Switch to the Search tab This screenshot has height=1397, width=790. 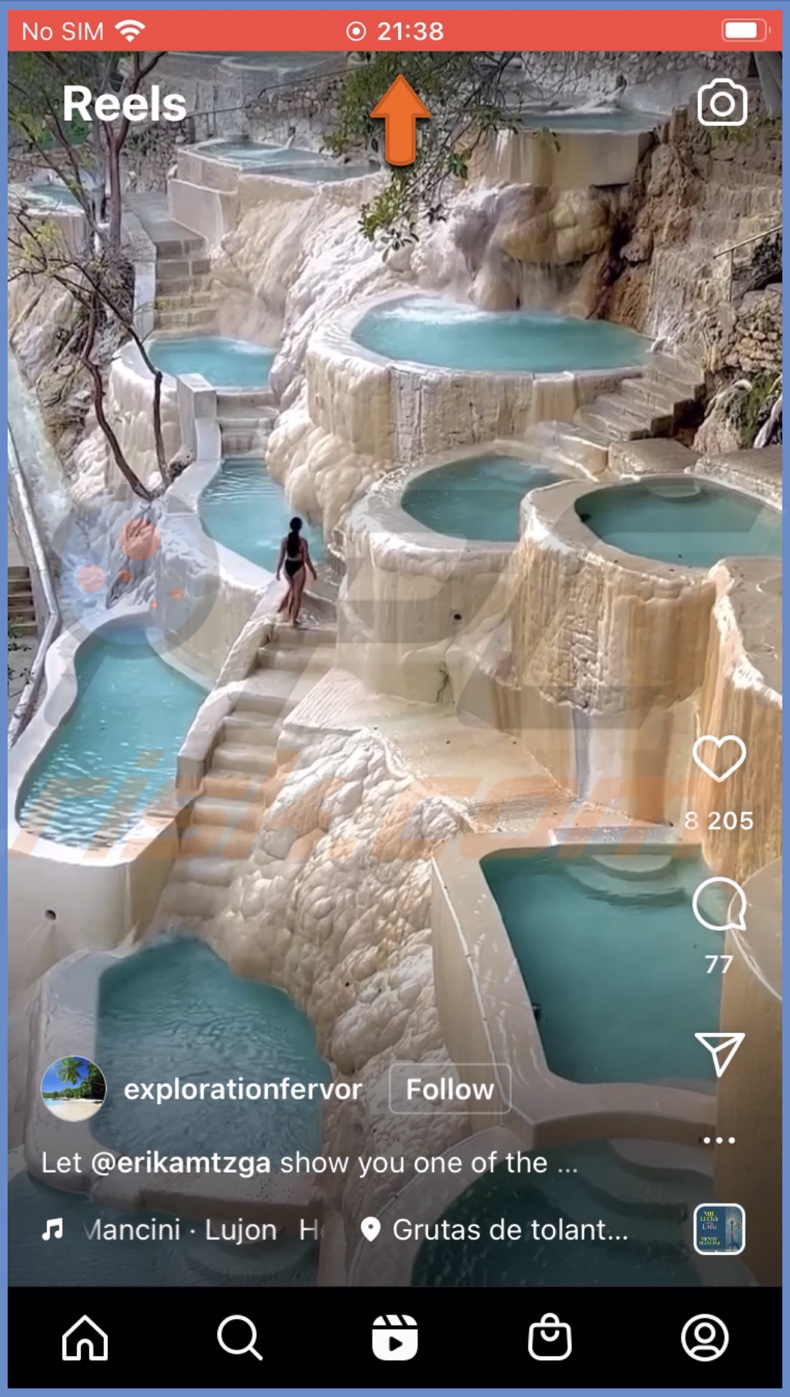(240, 1337)
